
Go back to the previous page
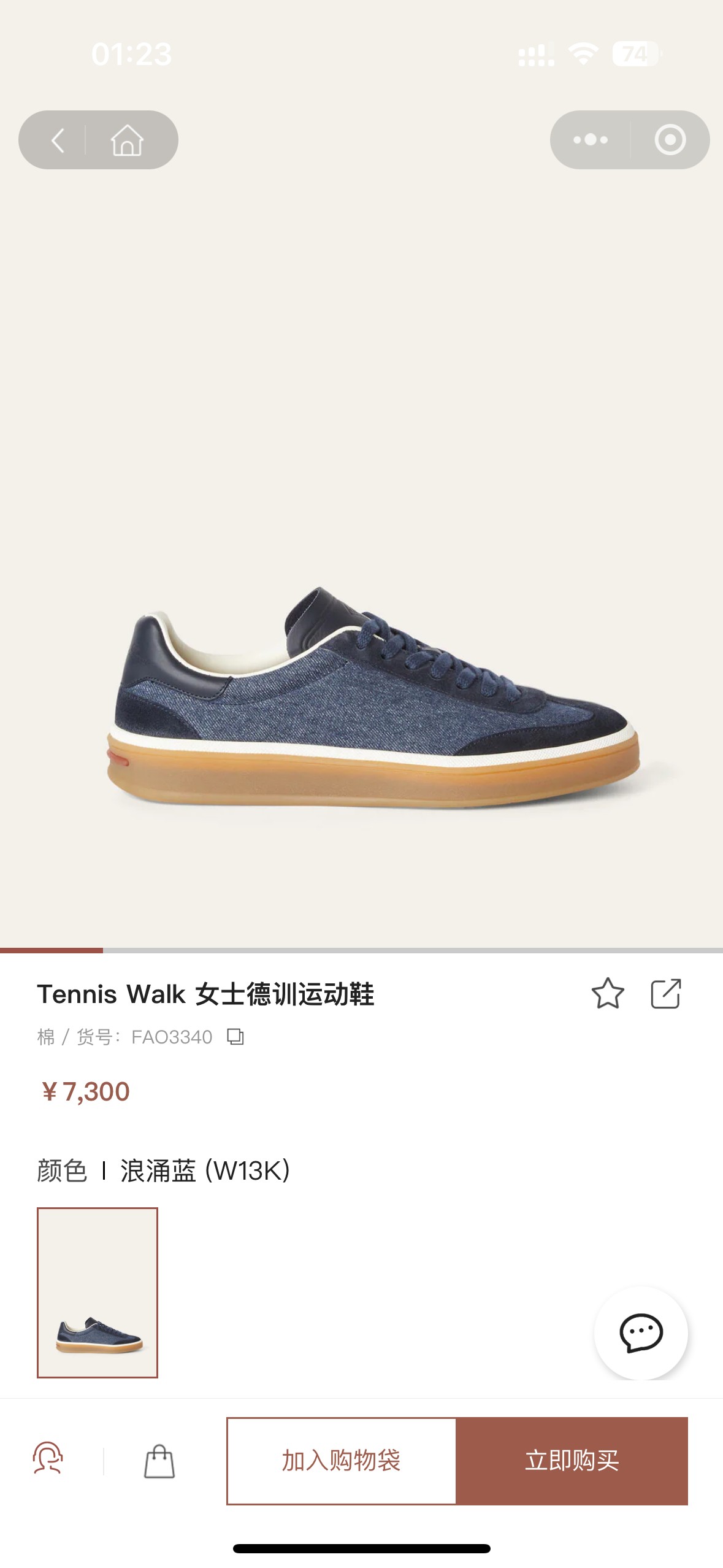(x=58, y=140)
